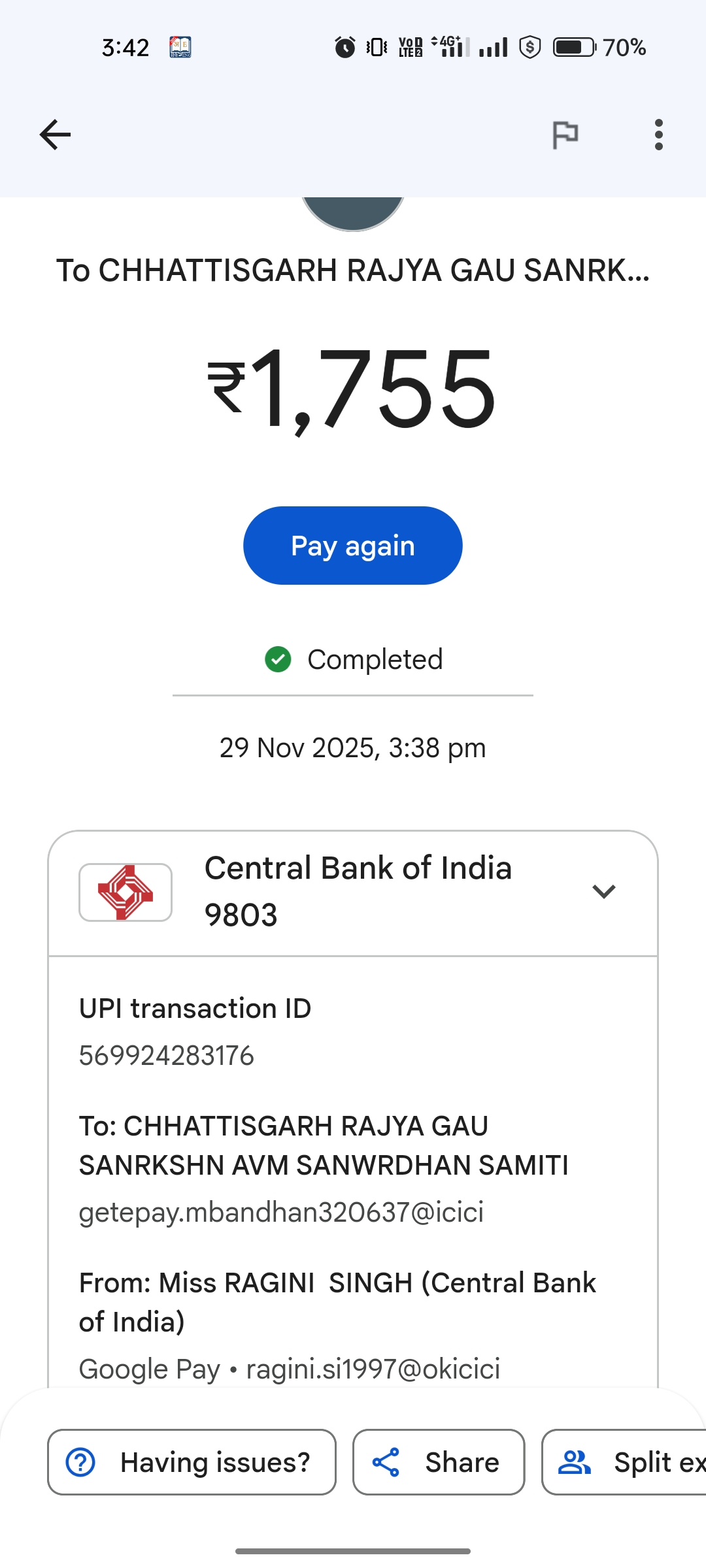Viewport: 706px width, 1568px height.
Task: Tap the Pay again button
Action: [352, 546]
